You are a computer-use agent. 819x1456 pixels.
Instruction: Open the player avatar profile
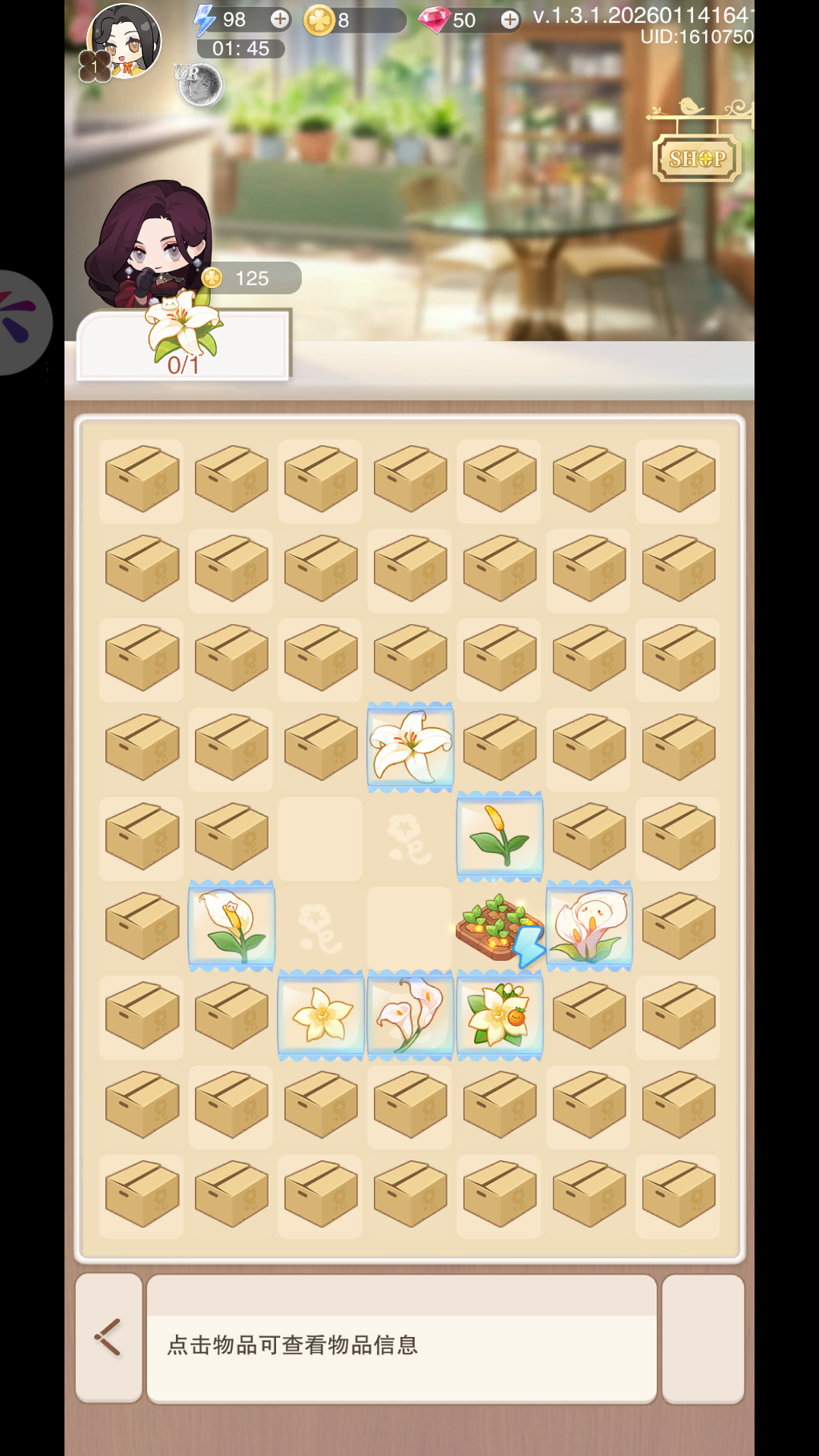[125, 41]
